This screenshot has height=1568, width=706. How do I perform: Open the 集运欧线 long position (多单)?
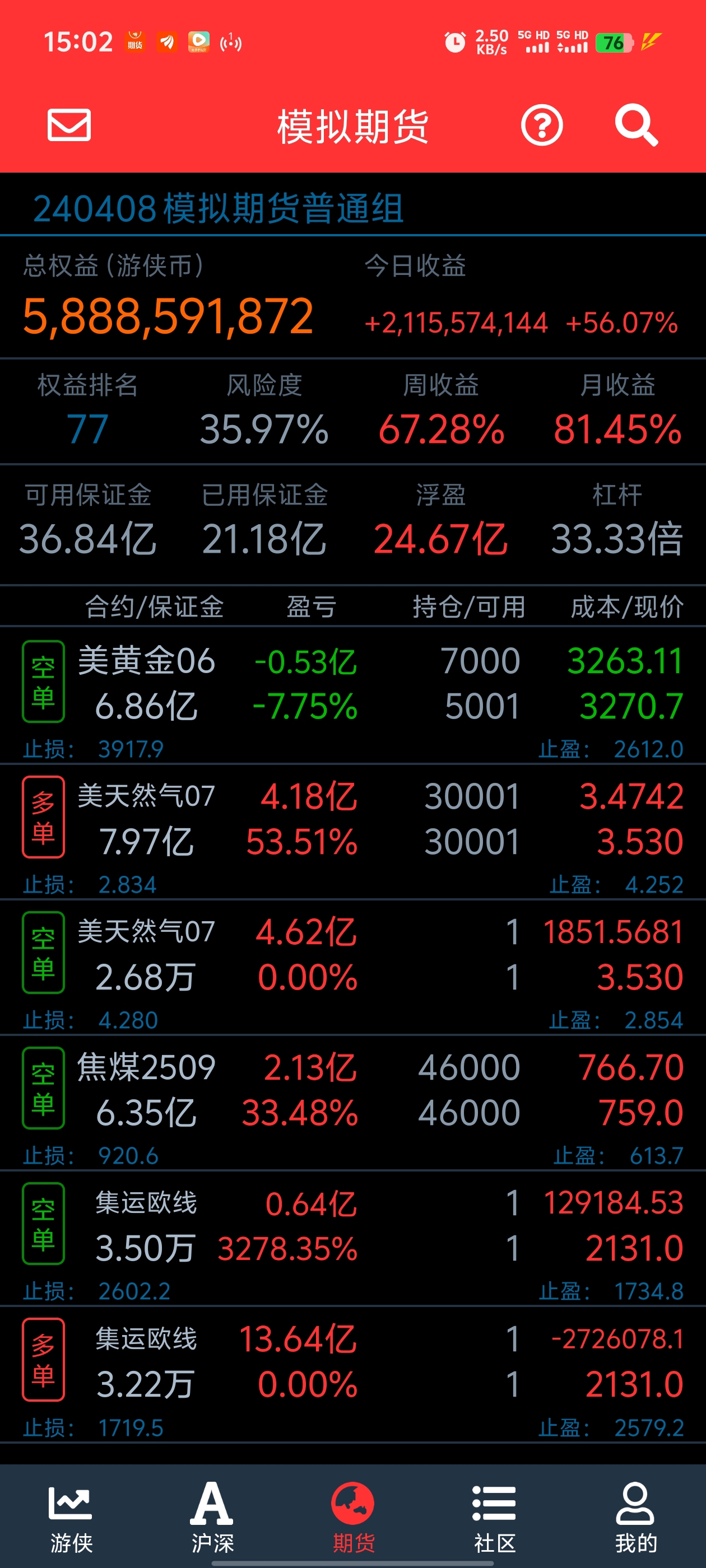point(354,1374)
